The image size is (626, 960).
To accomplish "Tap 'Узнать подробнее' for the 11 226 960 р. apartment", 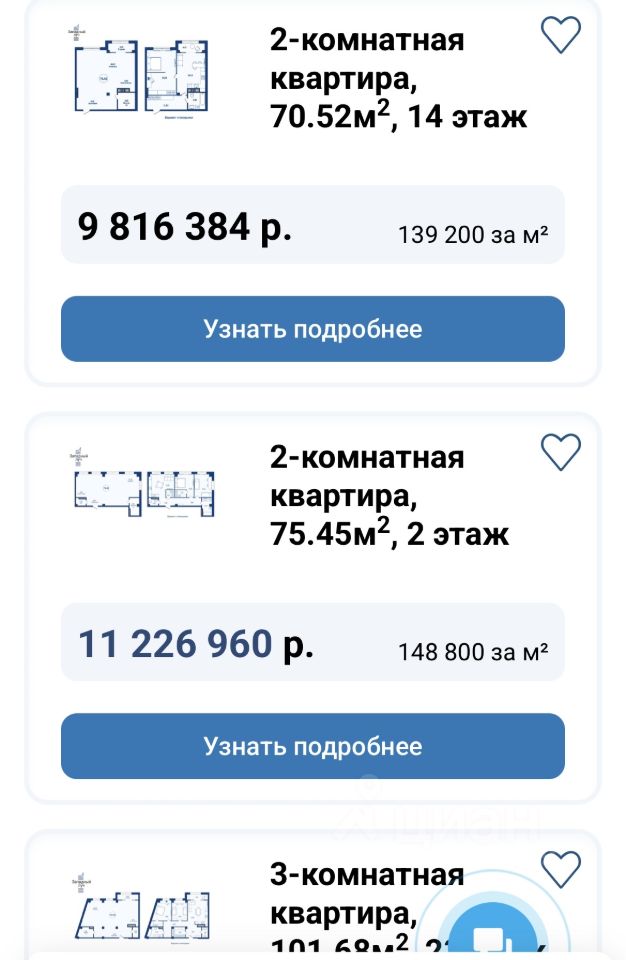I will (312, 746).
